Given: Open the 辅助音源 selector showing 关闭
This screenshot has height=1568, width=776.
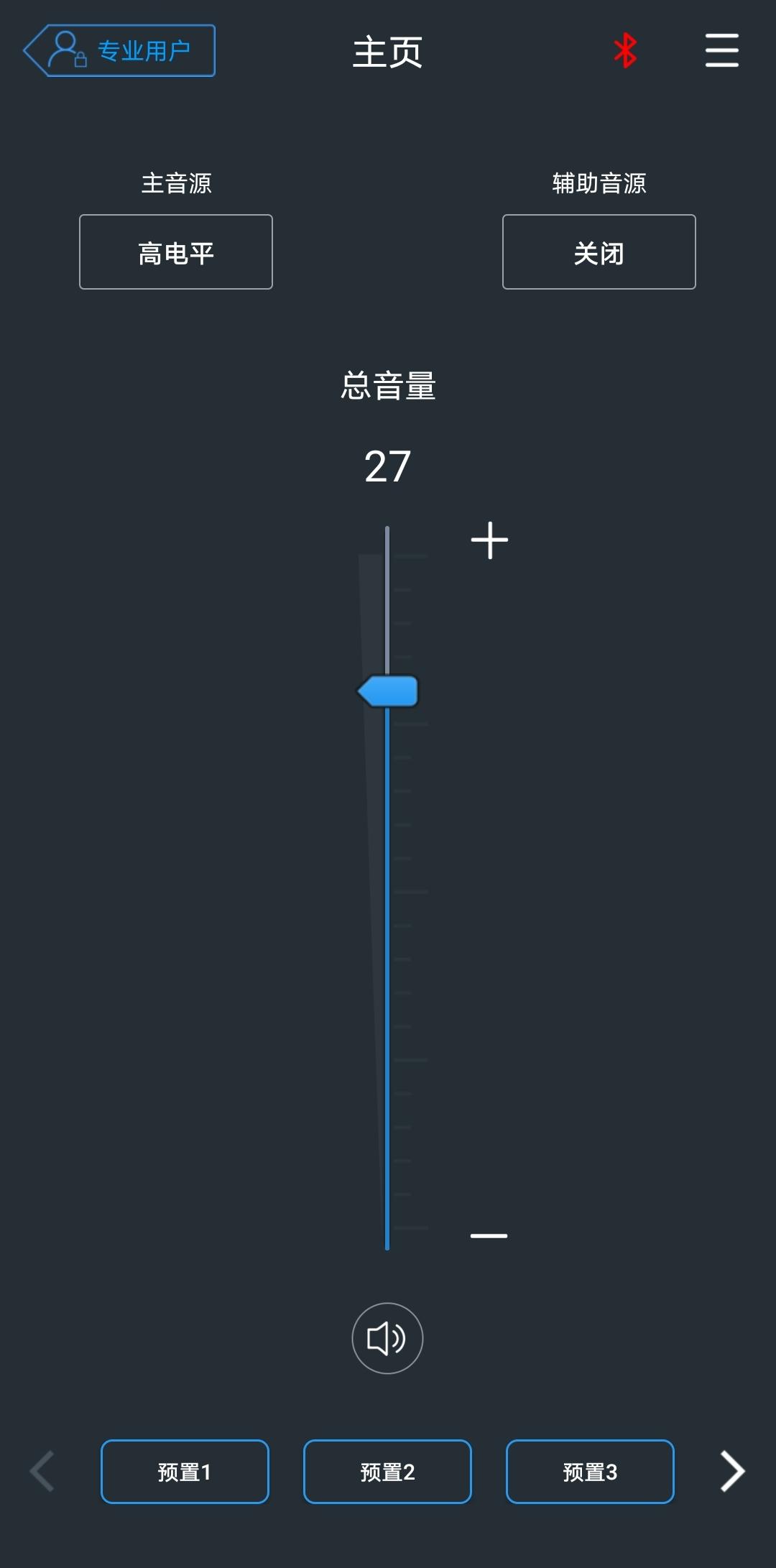Looking at the screenshot, I should 599,252.
